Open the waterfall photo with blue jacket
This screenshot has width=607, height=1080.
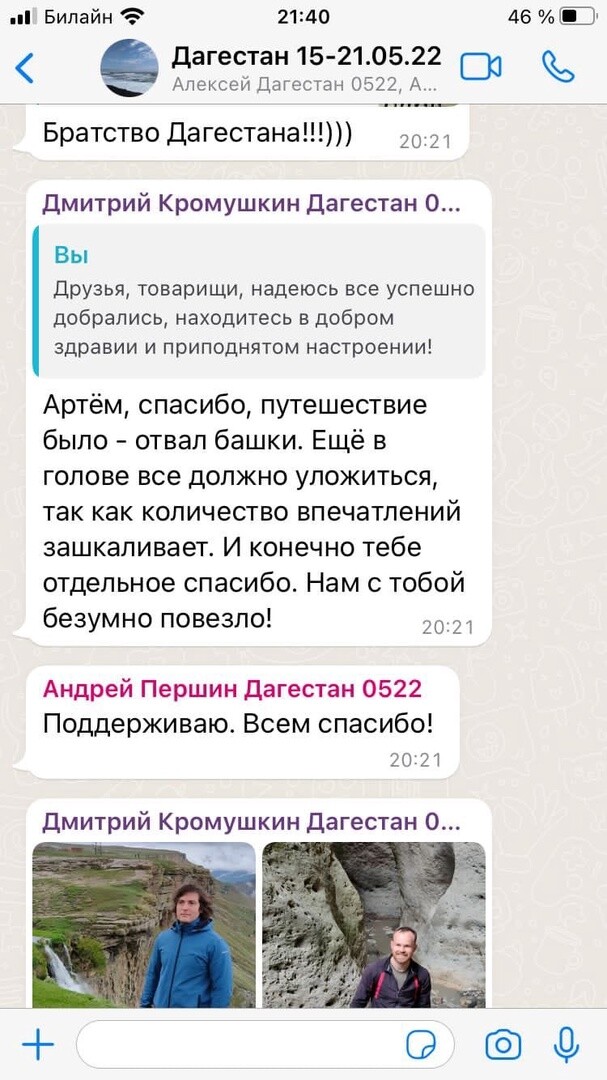(x=144, y=924)
